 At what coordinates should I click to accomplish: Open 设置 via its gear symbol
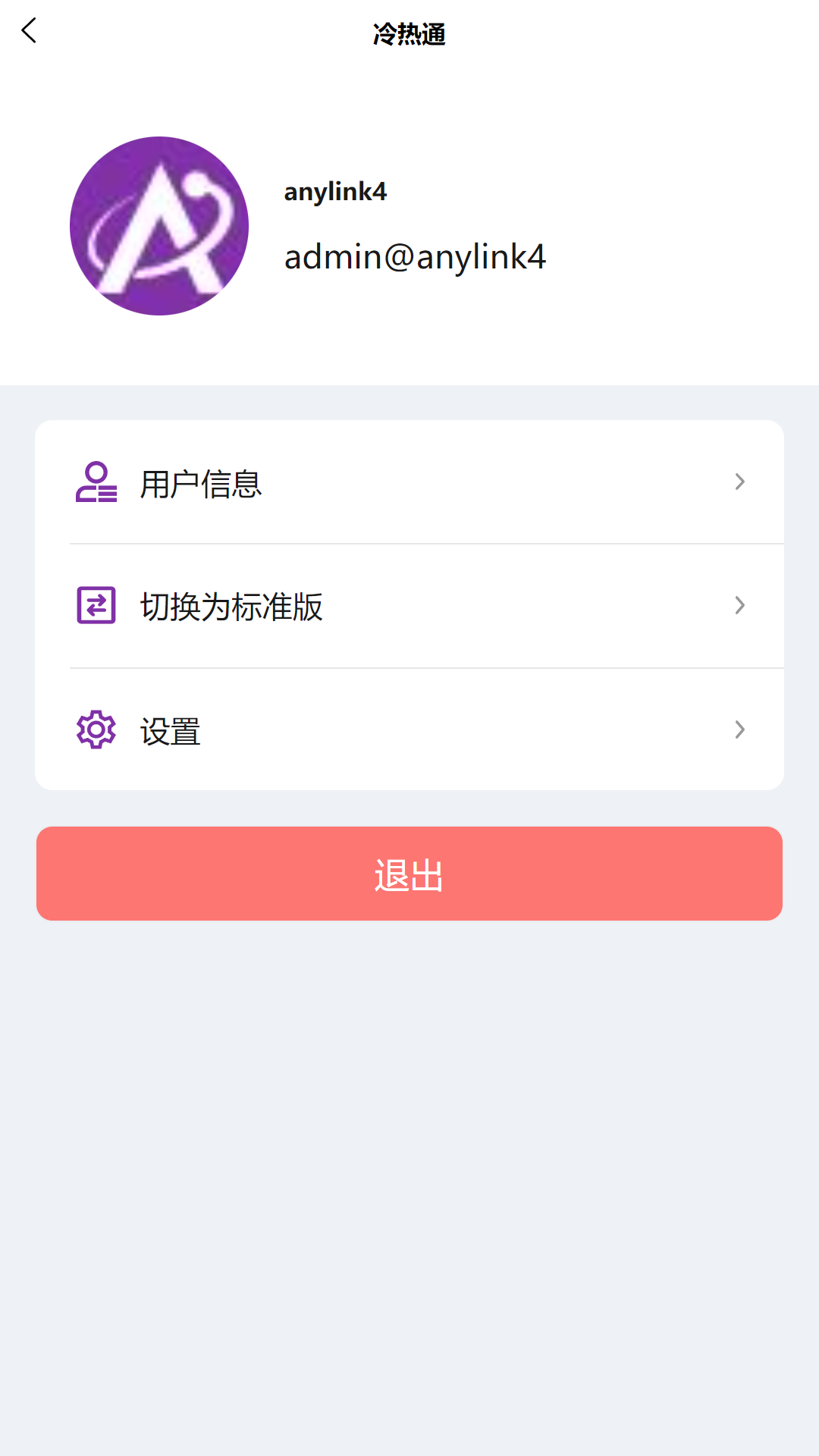point(96,729)
